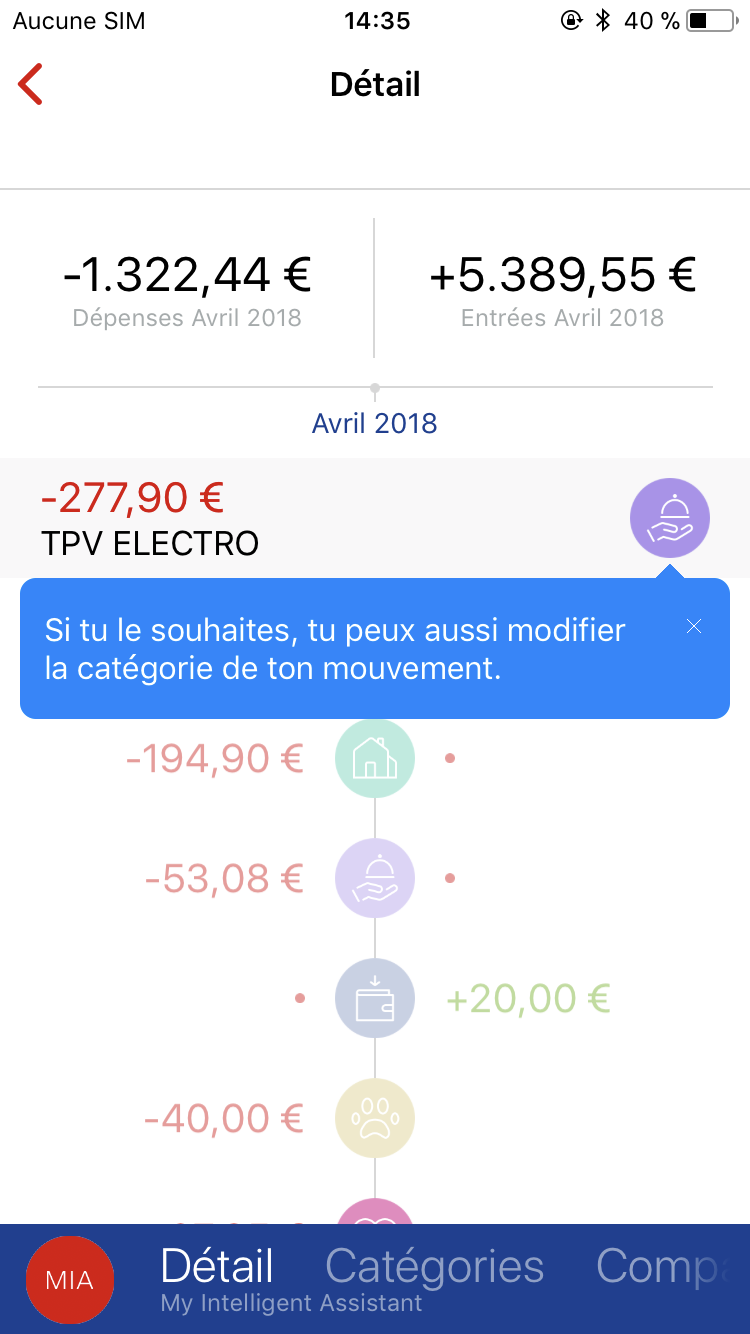Screen dimensions: 750x1334
Task: Open the -277,90 € TPV ELECTRO movement
Action: click(375, 518)
